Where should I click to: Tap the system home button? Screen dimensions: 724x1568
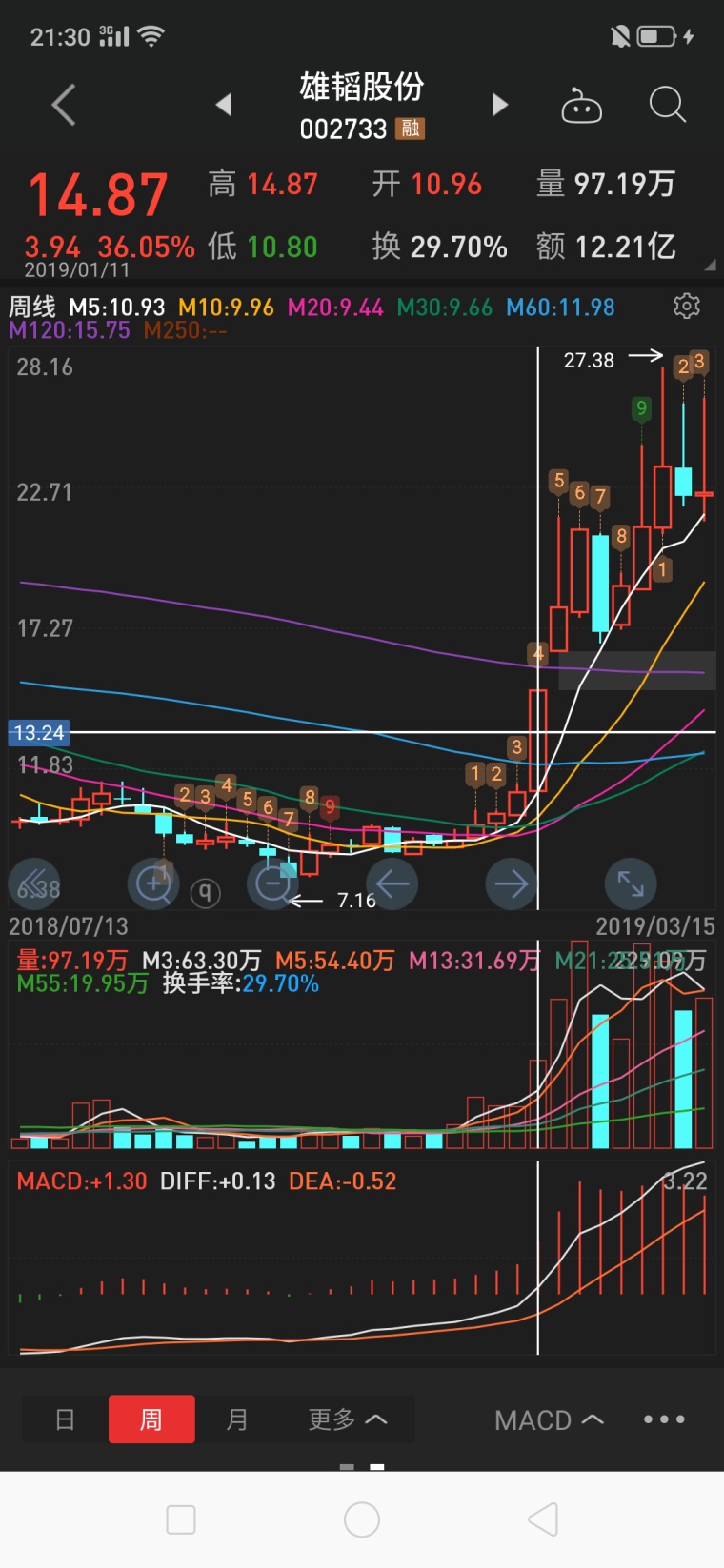[362, 1519]
